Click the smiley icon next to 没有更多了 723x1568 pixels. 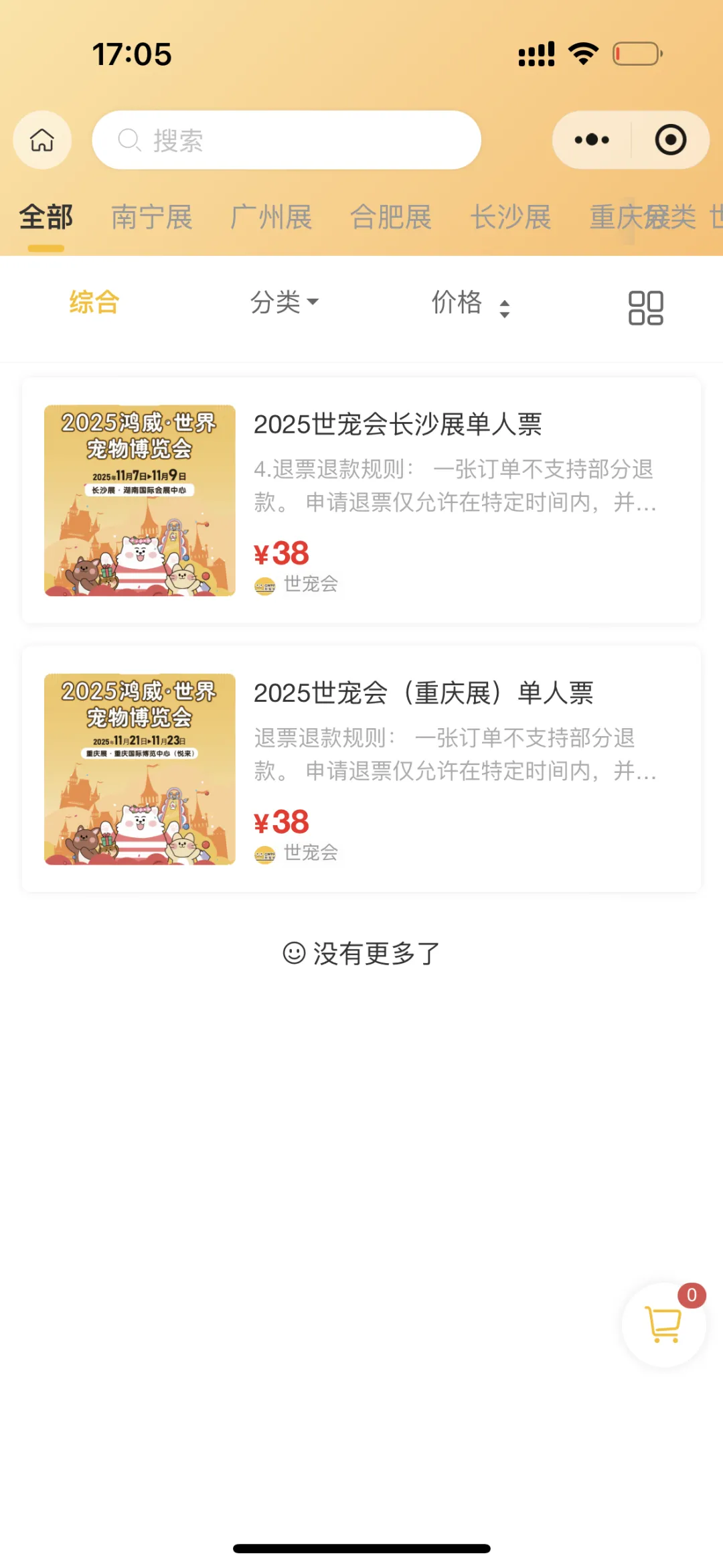[295, 954]
